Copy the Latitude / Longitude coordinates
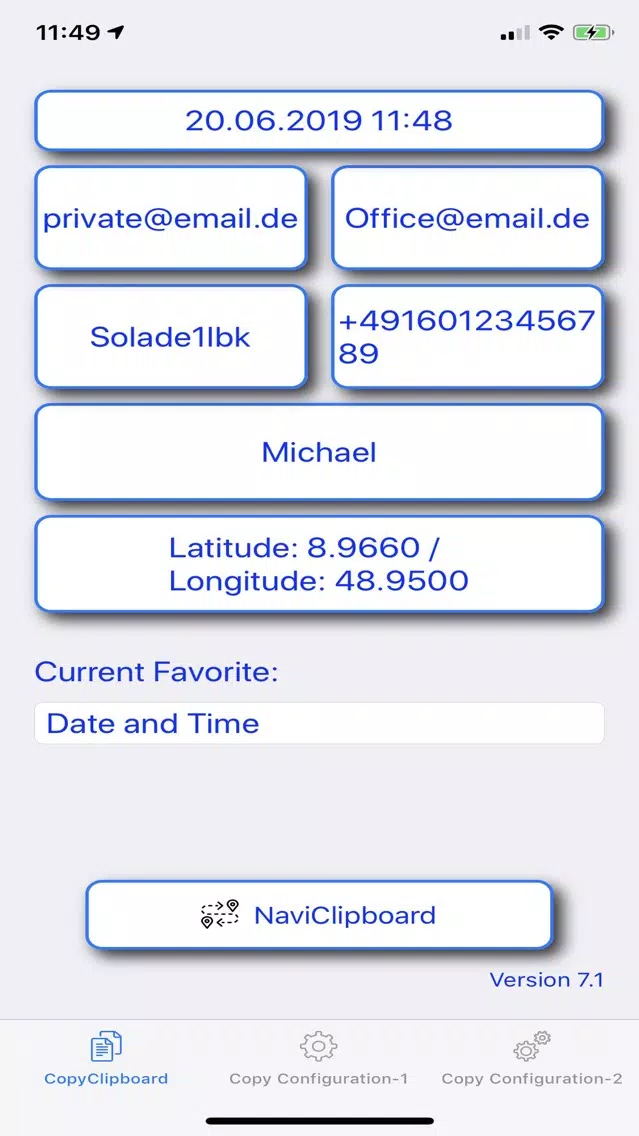 (x=319, y=564)
